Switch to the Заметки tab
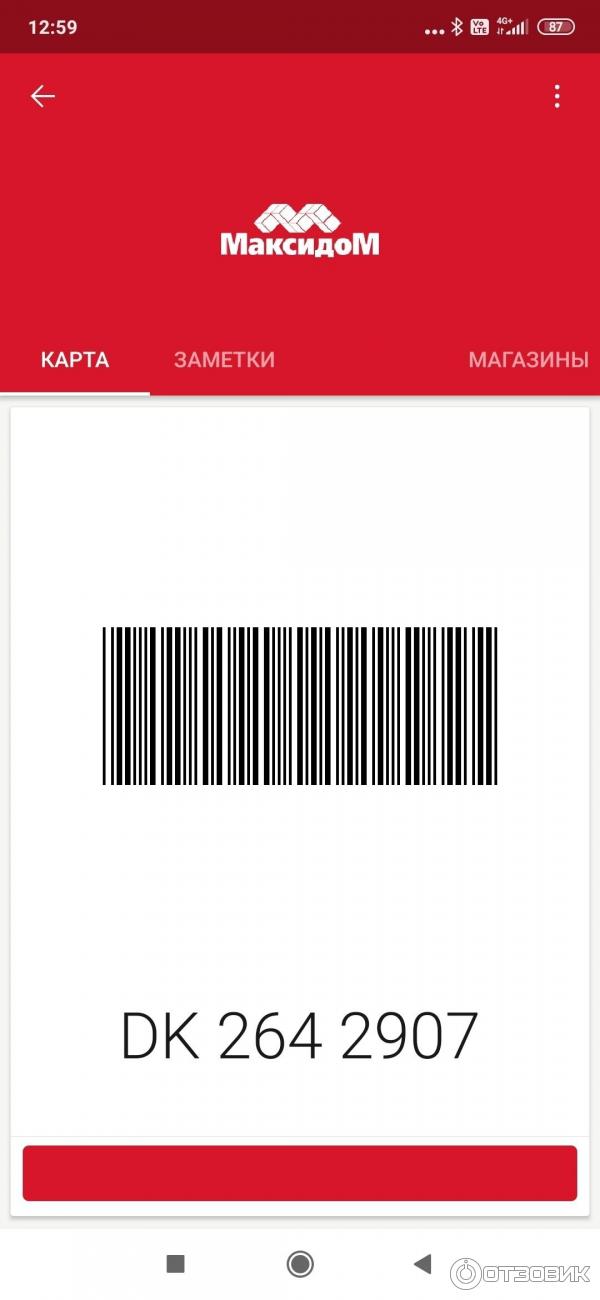Viewport: 600px width, 1300px height. [x=224, y=360]
